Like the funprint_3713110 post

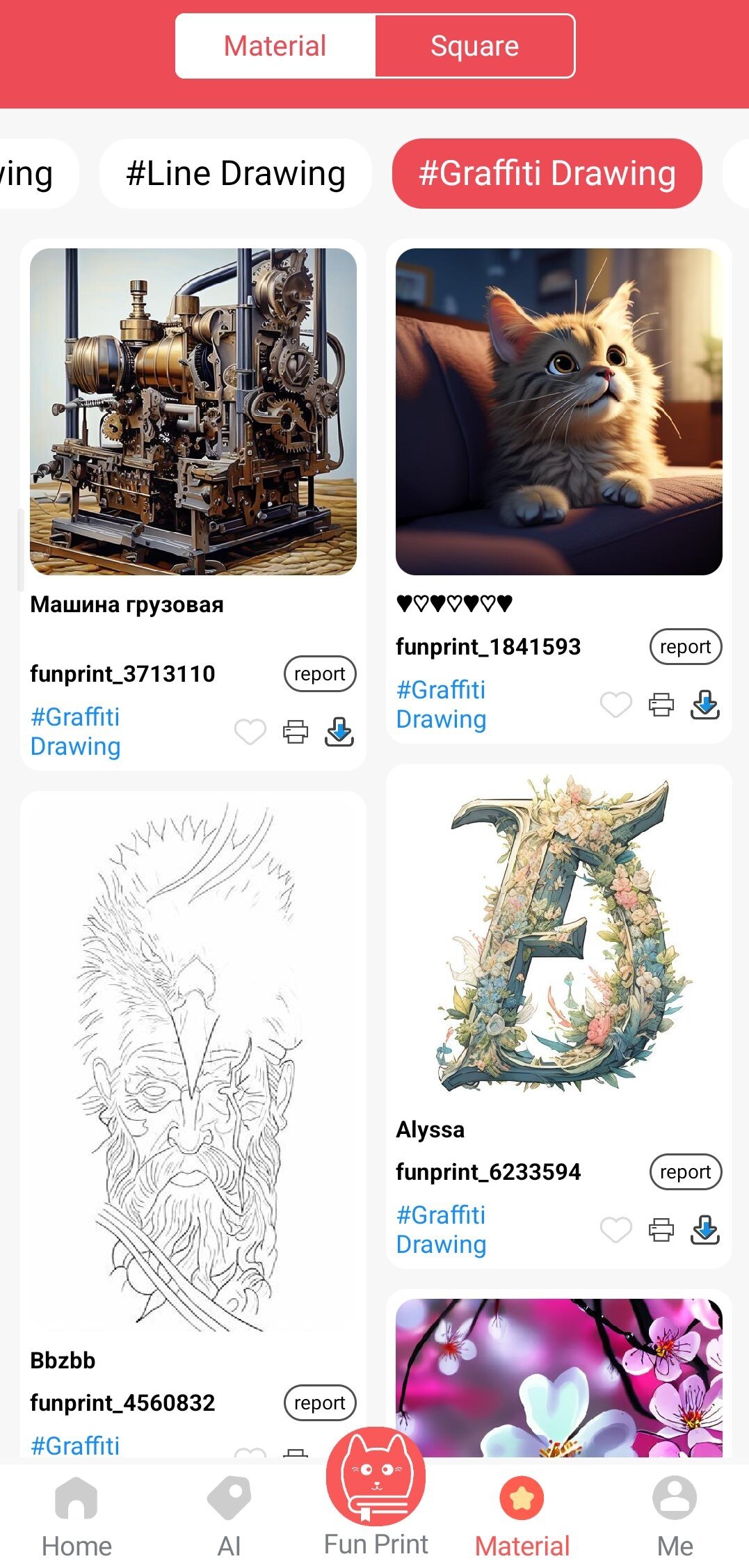point(250,732)
